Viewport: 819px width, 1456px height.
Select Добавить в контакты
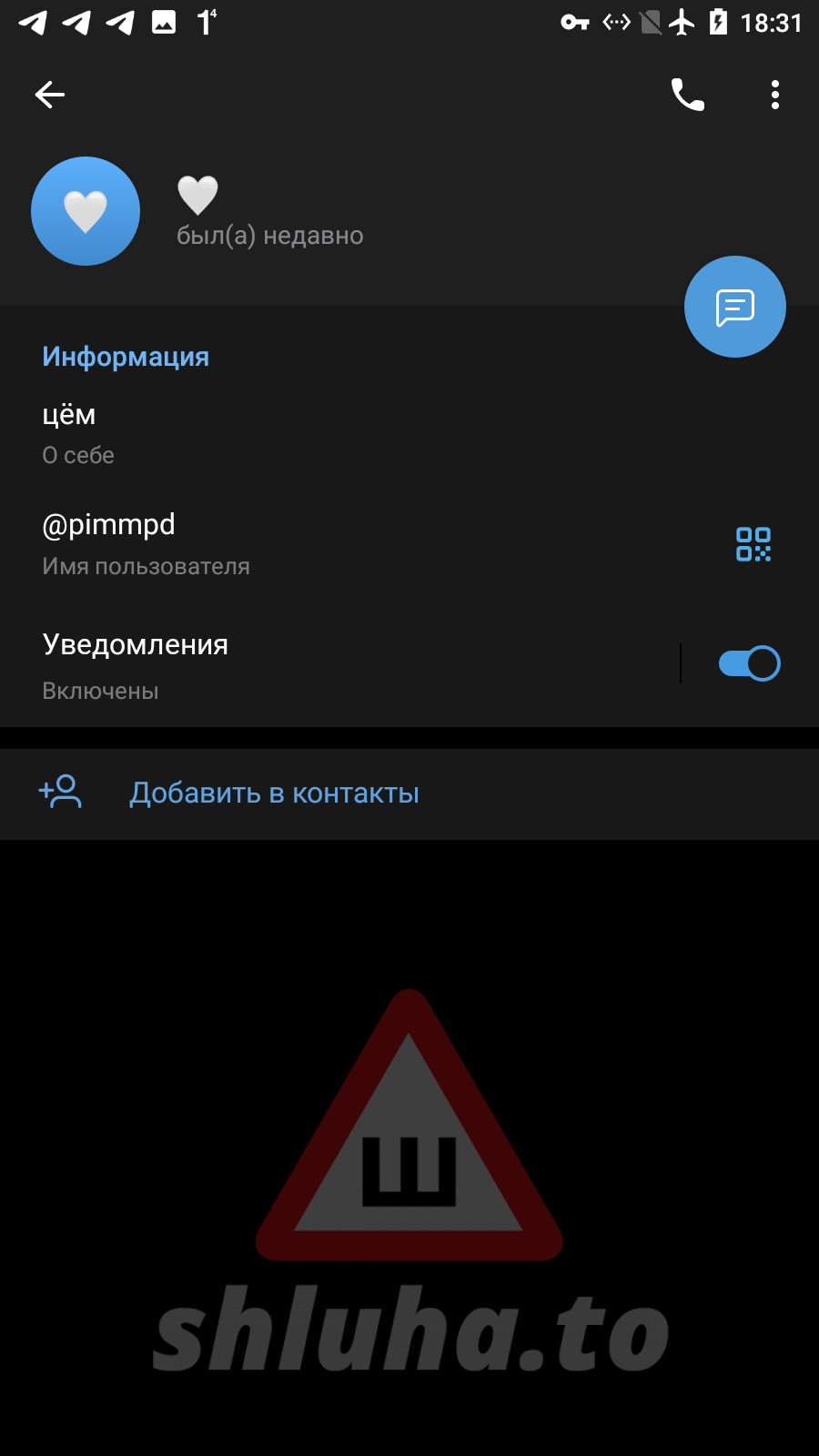(274, 794)
